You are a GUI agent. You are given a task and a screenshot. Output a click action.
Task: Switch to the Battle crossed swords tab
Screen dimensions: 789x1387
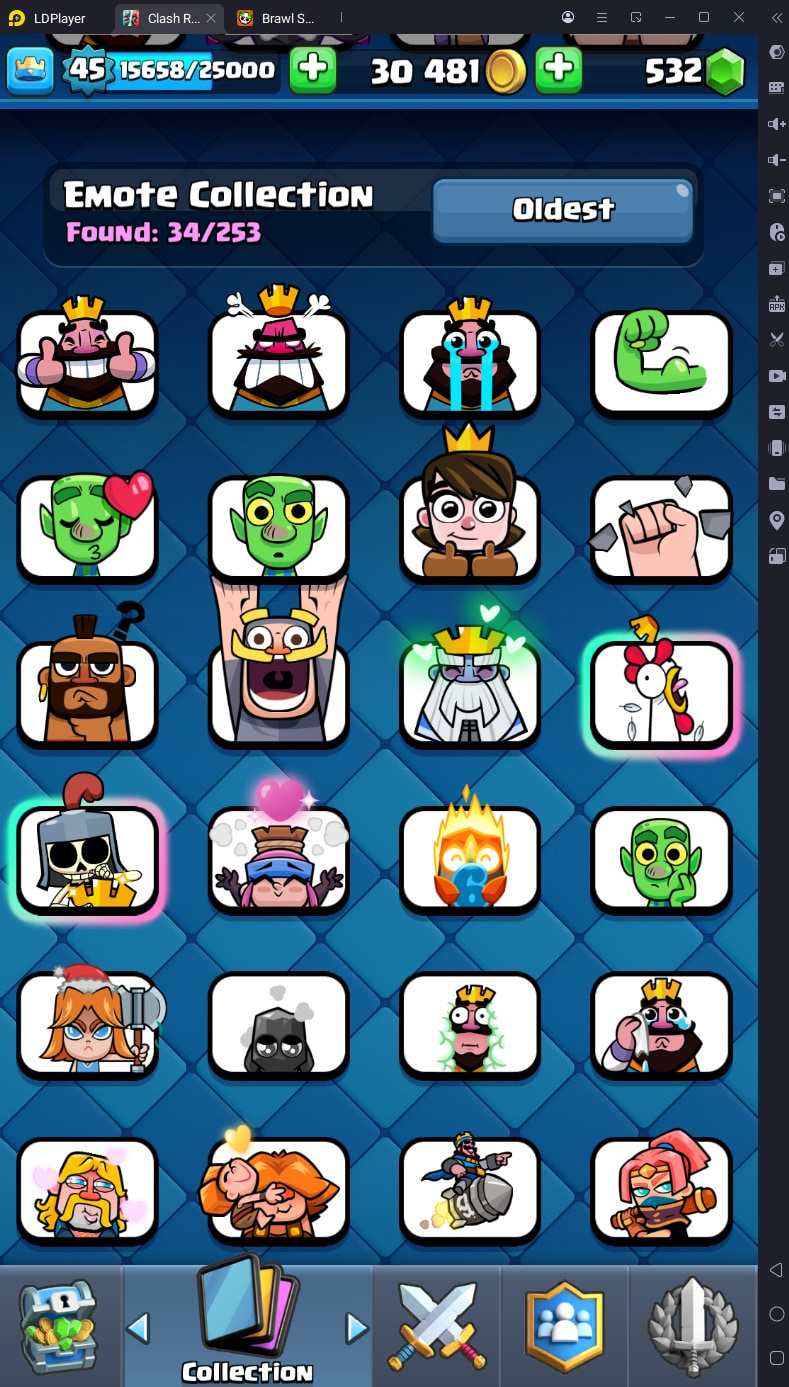436,1326
